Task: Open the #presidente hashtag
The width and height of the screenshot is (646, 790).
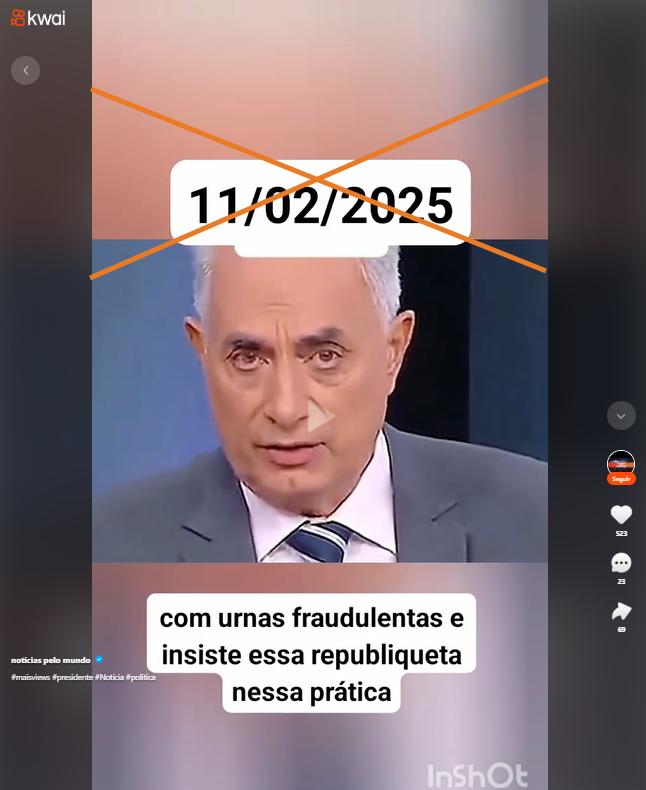Action: [x=73, y=677]
